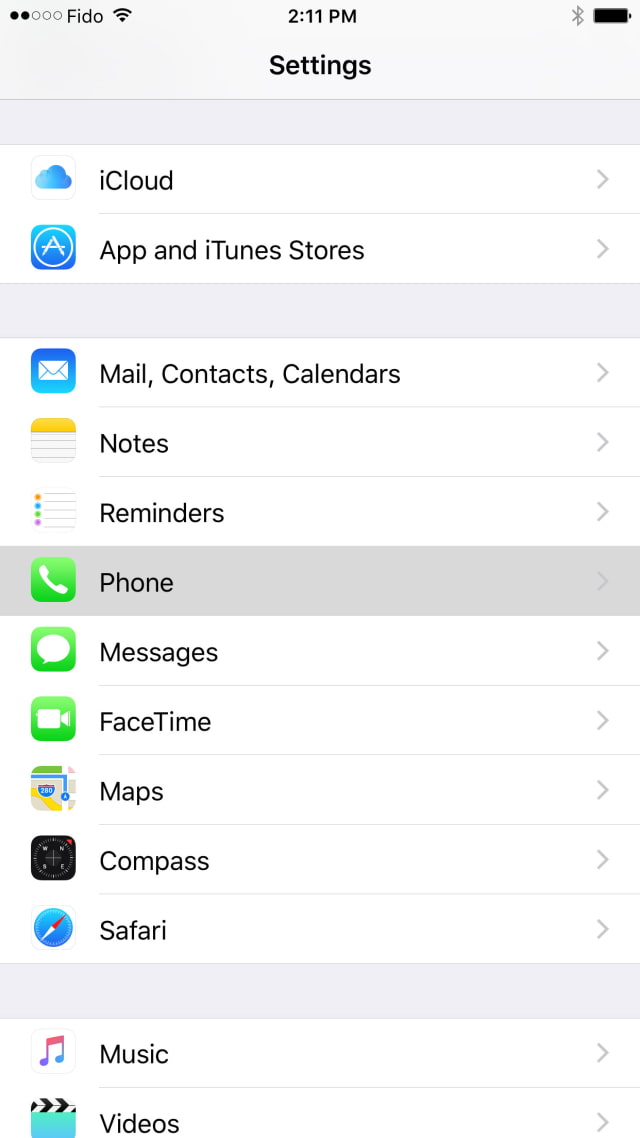
Task: Open App and iTunes Stores settings
Action: [x=320, y=249]
